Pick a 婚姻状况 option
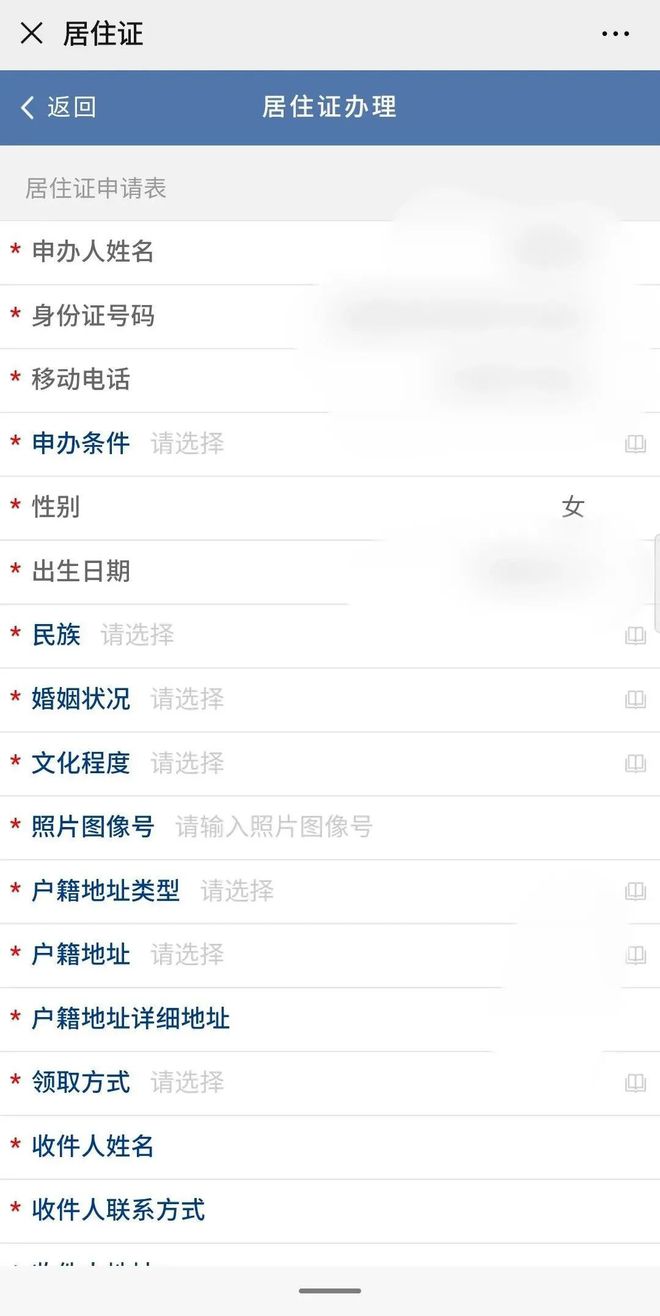Viewport: 660px width, 1316px height. [330, 700]
